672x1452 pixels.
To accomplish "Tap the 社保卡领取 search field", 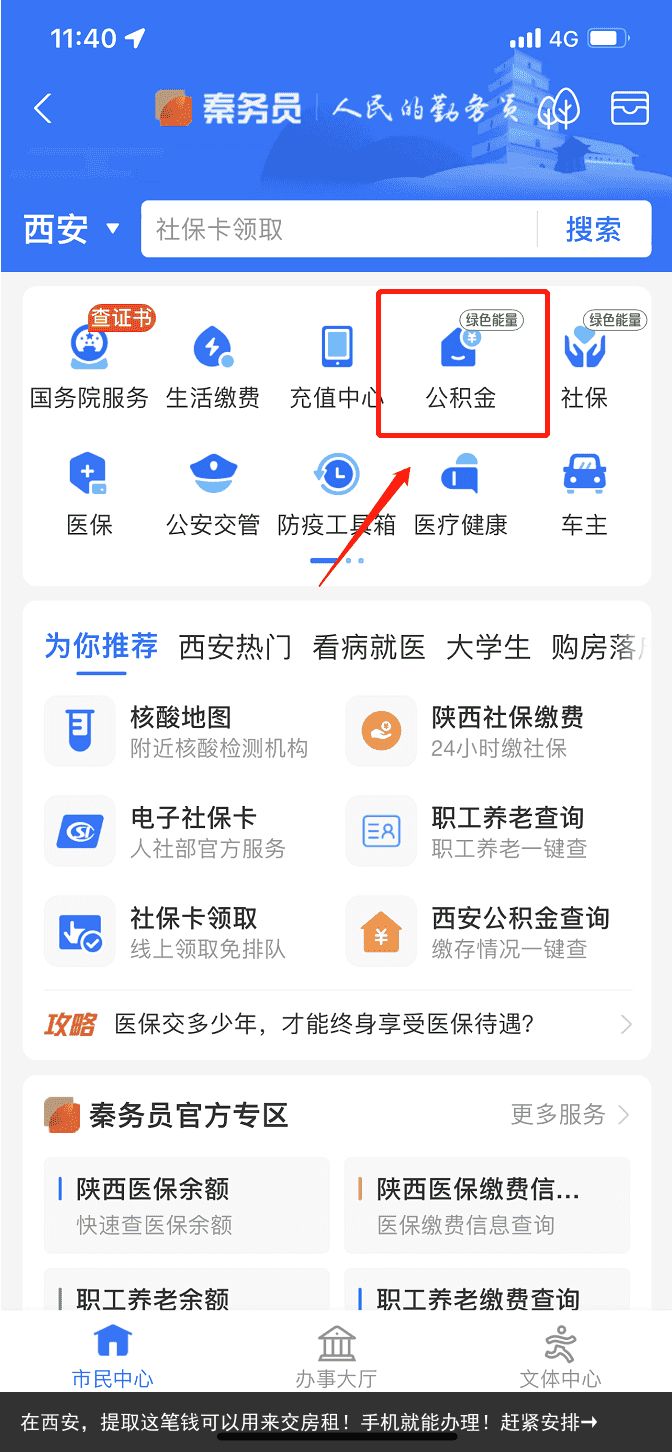I will [338, 229].
